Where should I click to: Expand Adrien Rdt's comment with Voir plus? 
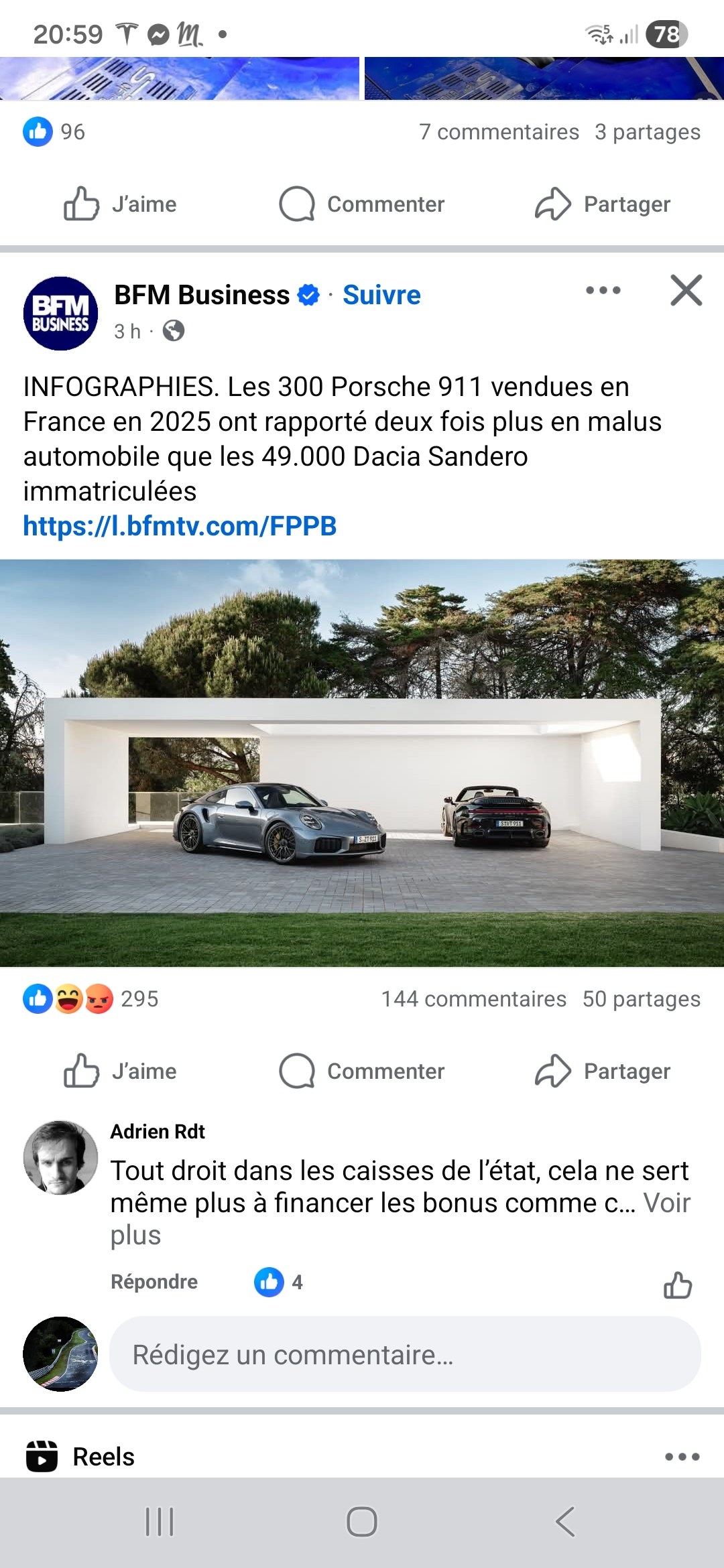pos(666,1203)
